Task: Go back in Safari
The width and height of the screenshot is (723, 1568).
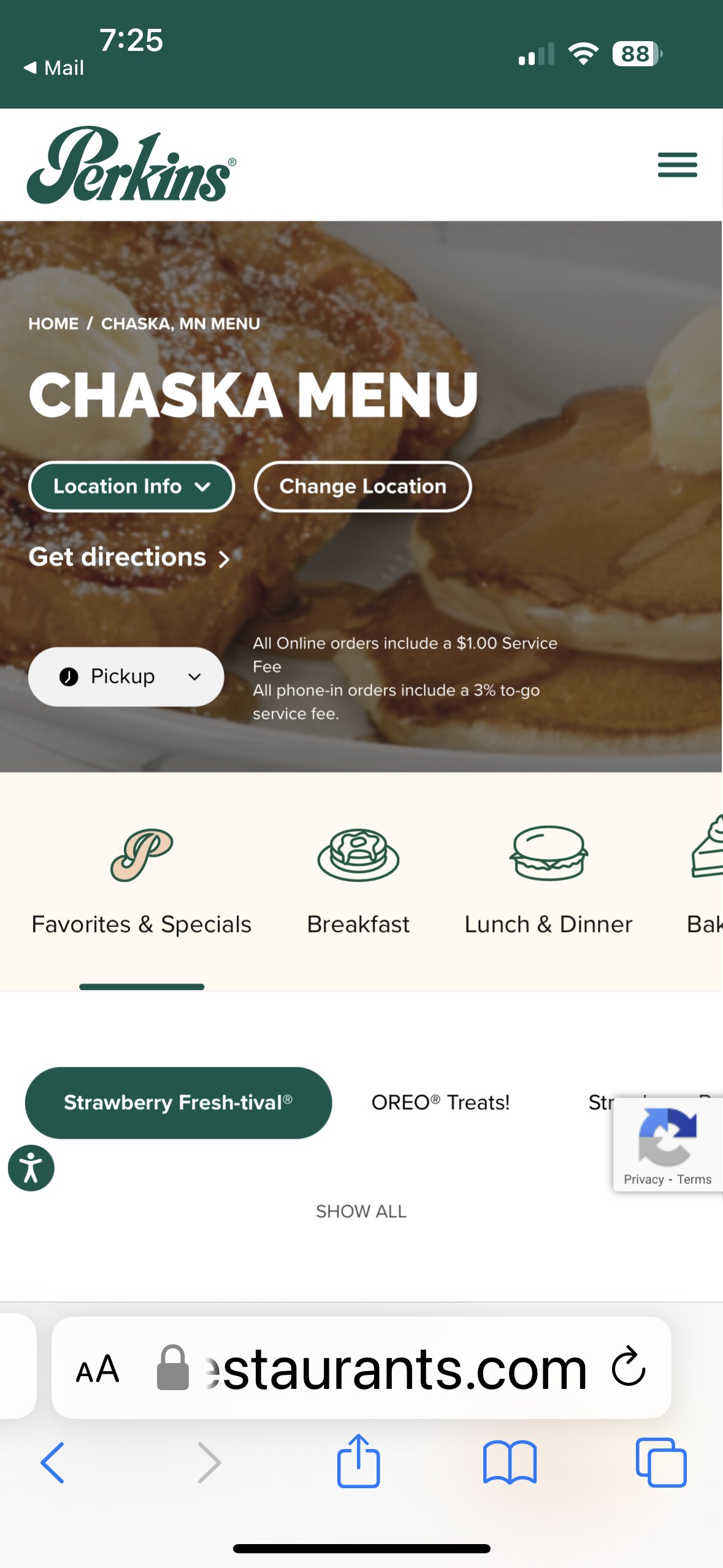Action: [53, 1462]
